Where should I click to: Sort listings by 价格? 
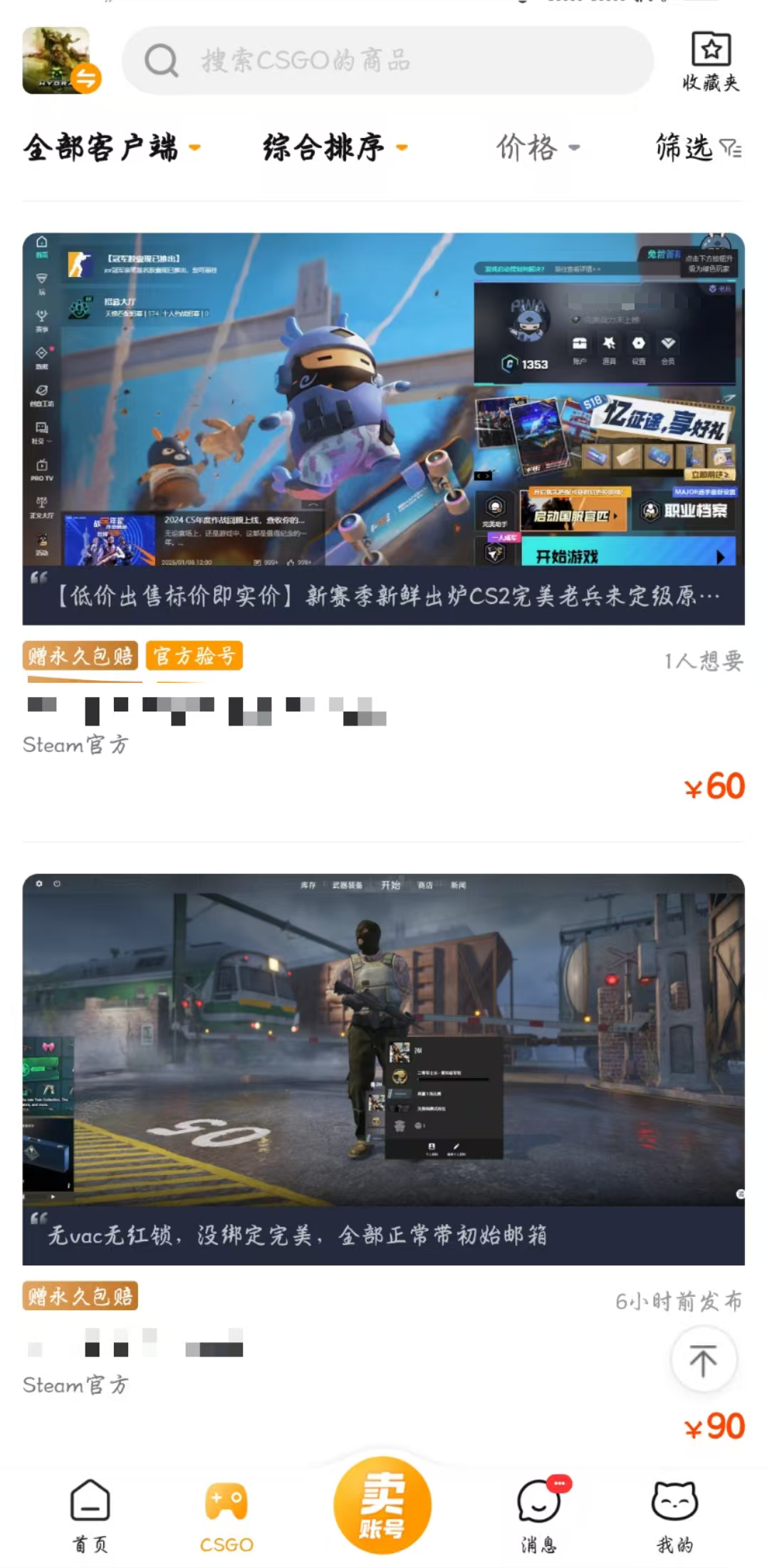pos(538,147)
